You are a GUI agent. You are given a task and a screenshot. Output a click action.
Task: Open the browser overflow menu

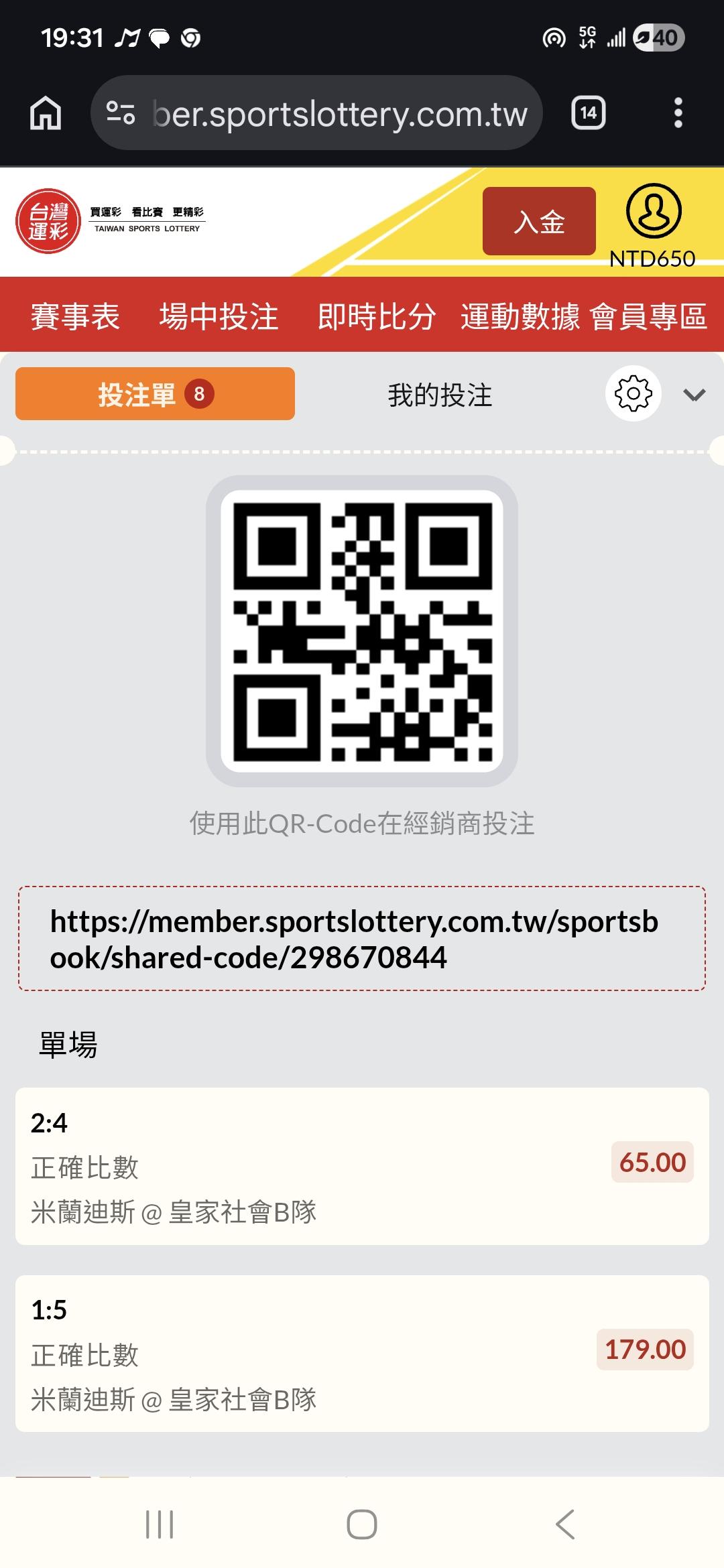coord(678,113)
